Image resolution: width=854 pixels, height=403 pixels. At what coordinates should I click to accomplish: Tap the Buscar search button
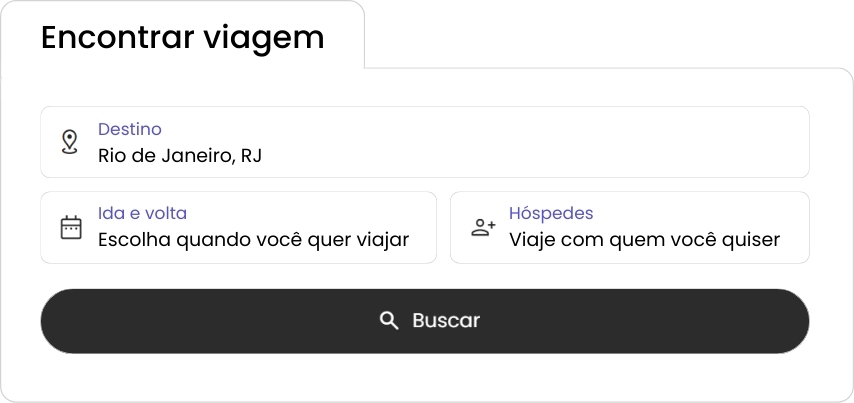pyautogui.click(x=424, y=321)
